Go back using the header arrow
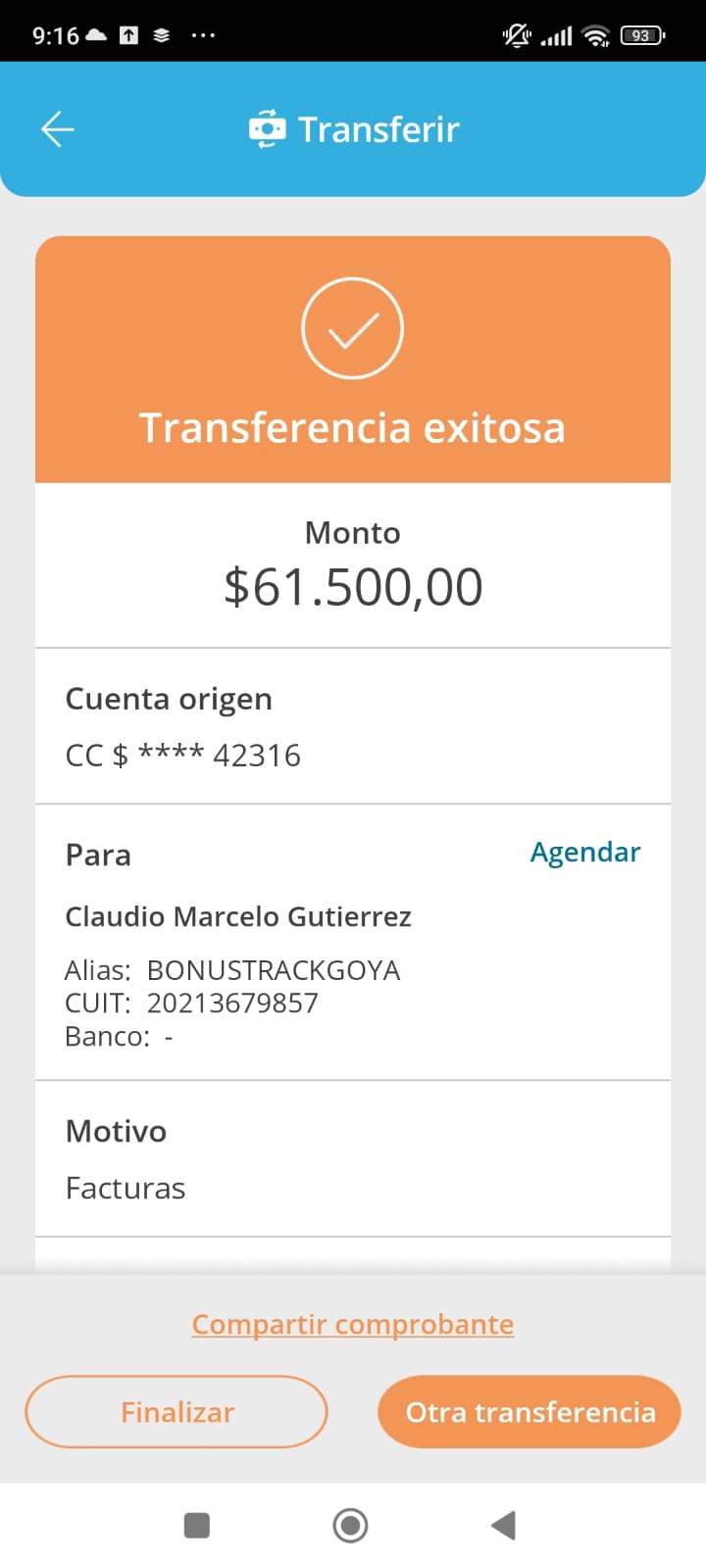This screenshot has width=706, height=1568. (x=58, y=129)
